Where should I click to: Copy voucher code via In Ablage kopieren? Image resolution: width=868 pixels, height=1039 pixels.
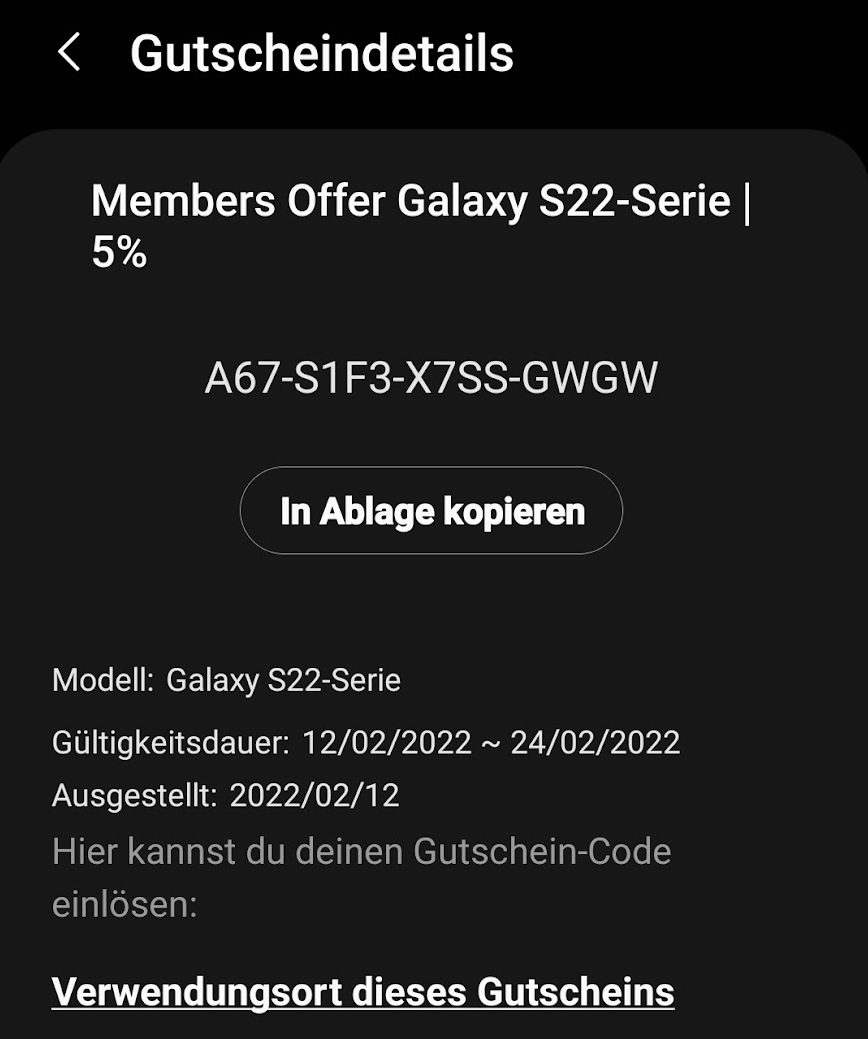click(x=431, y=511)
